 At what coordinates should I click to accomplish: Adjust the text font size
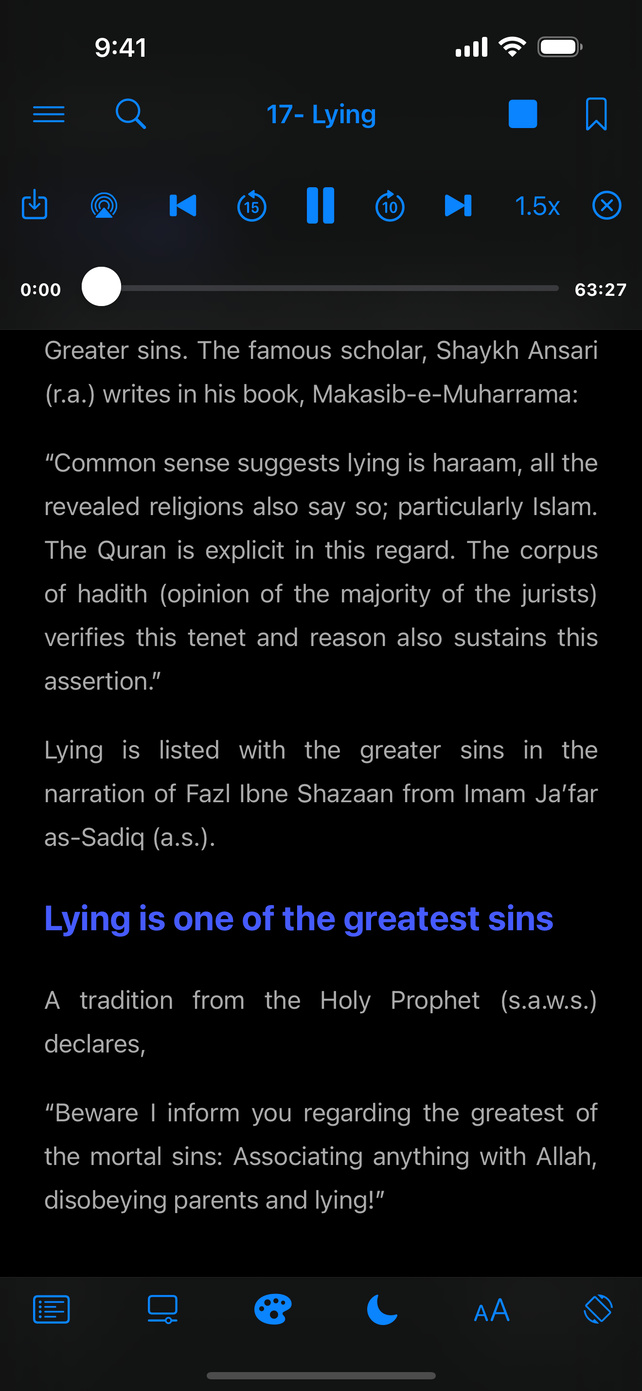point(492,1310)
